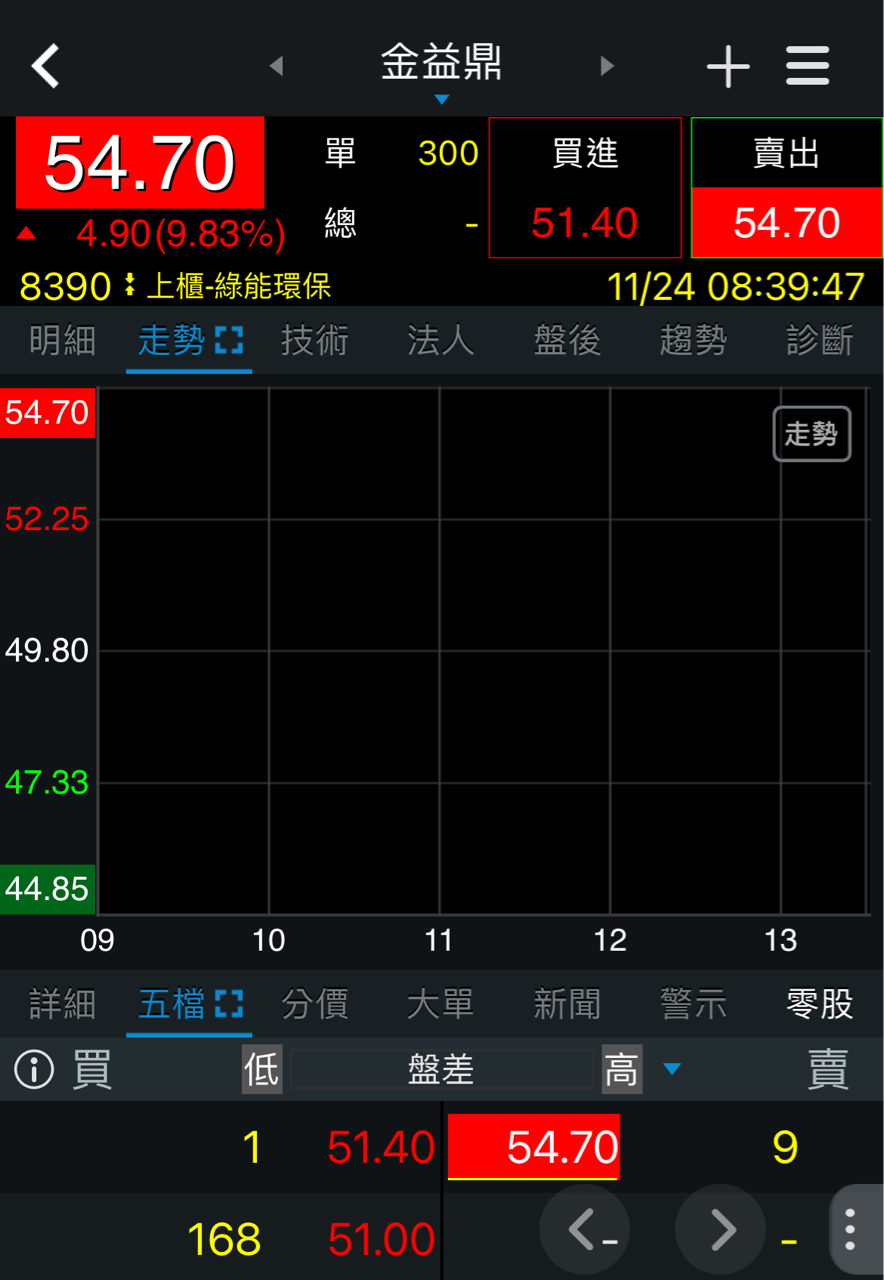The width and height of the screenshot is (884, 1280).
Task: Open the add stock plus icon
Action: (729, 64)
